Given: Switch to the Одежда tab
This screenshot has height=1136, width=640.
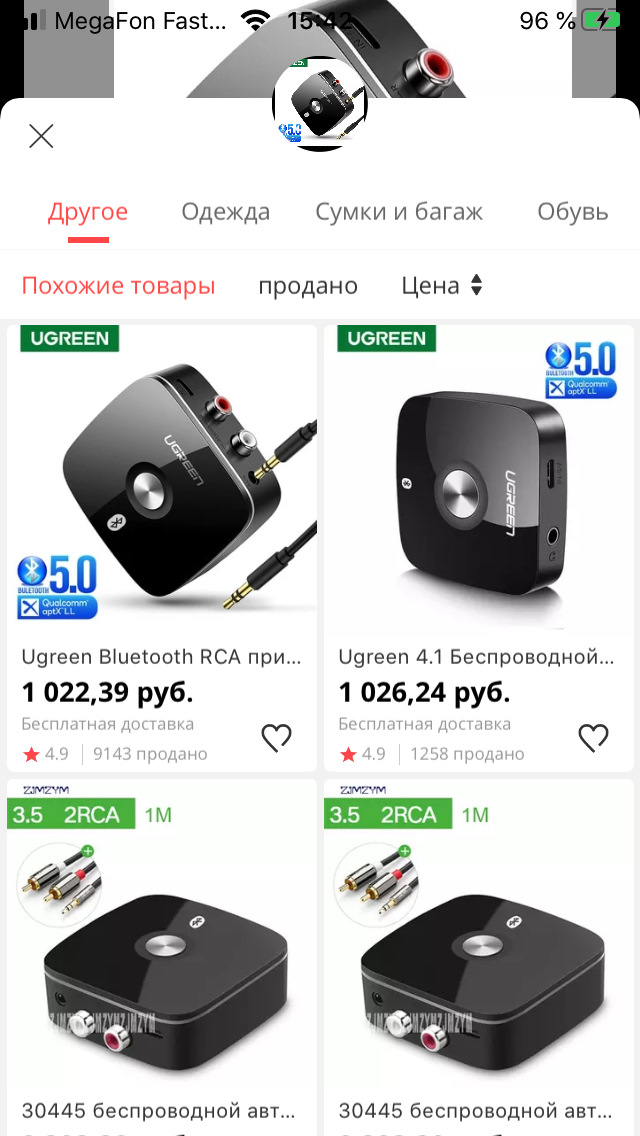Looking at the screenshot, I should pyautogui.click(x=225, y=212).
